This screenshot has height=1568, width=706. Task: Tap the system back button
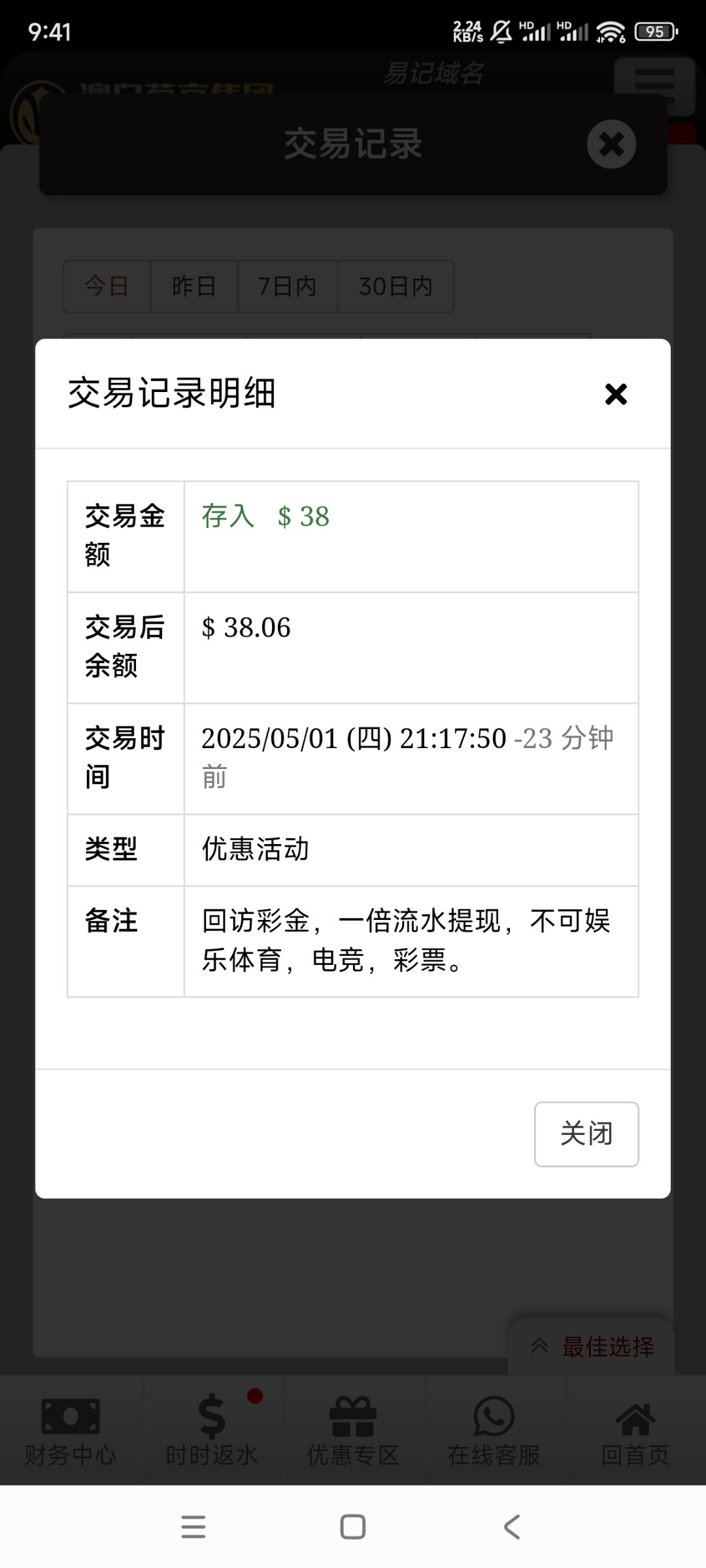click(x=512, y=1527)
